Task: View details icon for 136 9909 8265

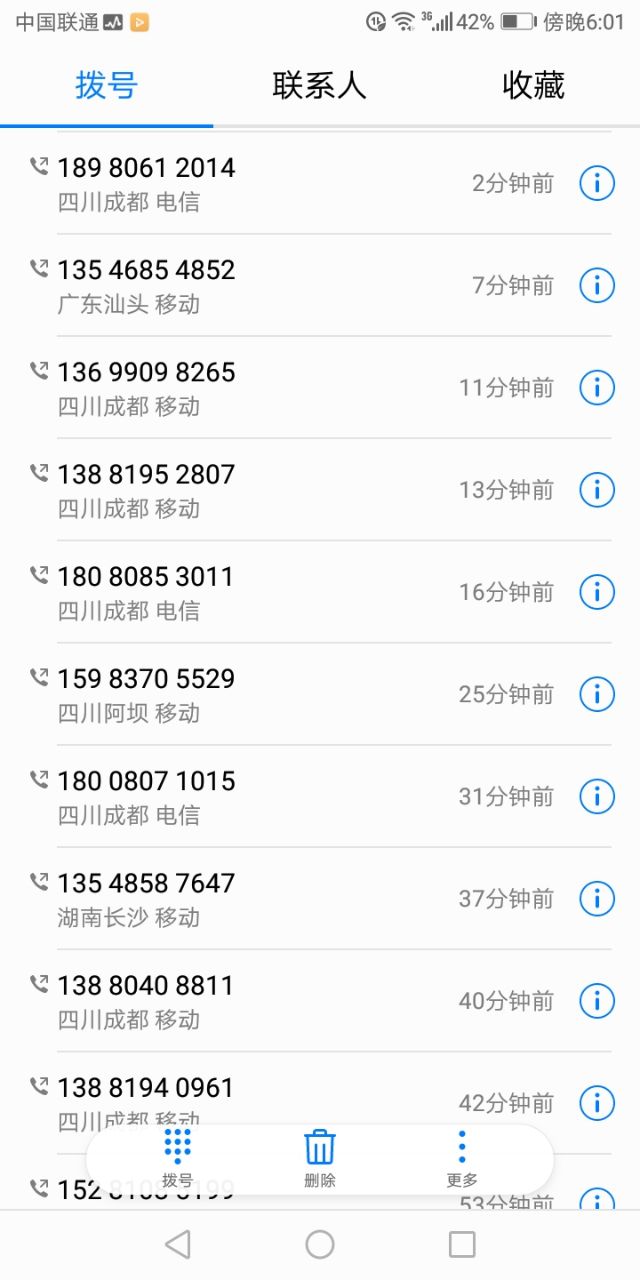Action: point(597,388)
